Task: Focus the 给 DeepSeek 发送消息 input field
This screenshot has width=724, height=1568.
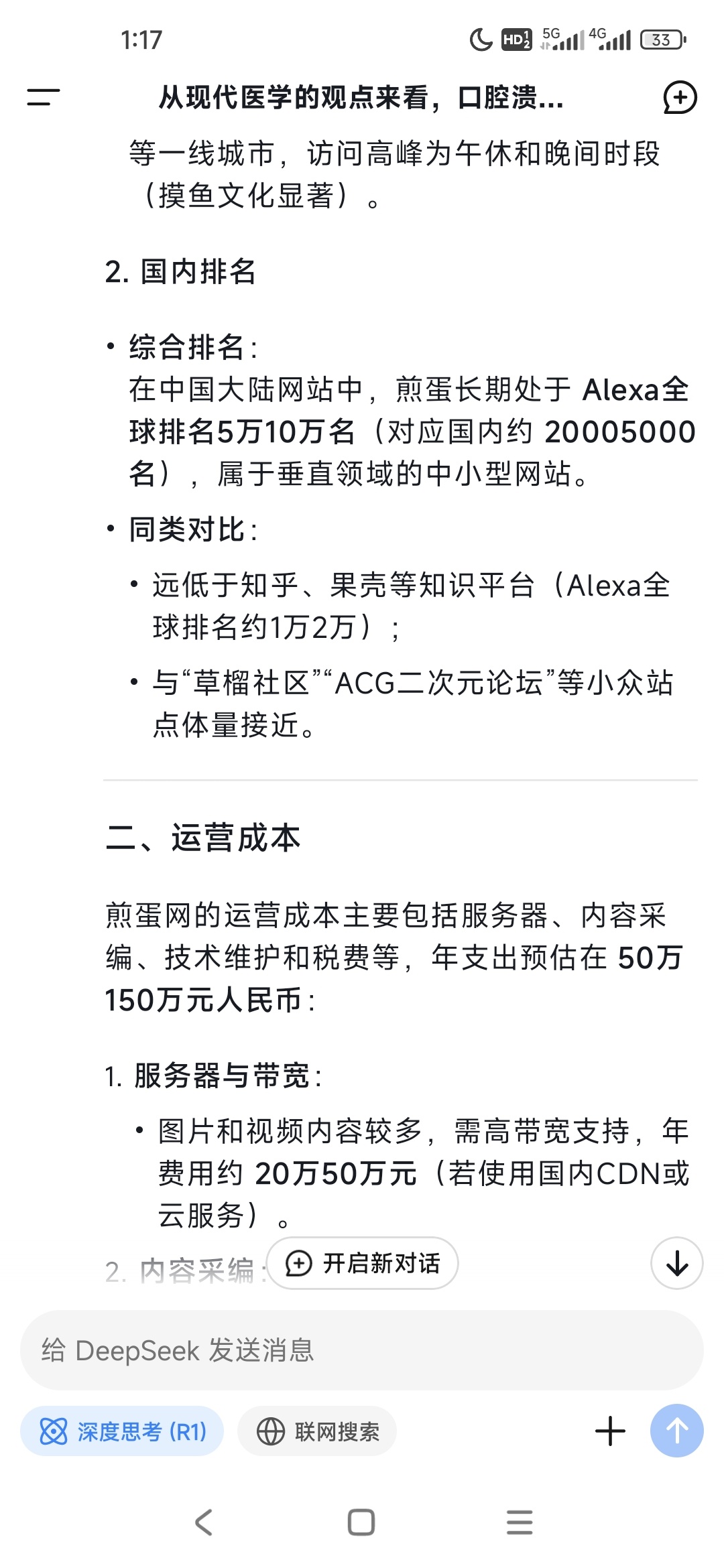Action: pos(362,1350)
